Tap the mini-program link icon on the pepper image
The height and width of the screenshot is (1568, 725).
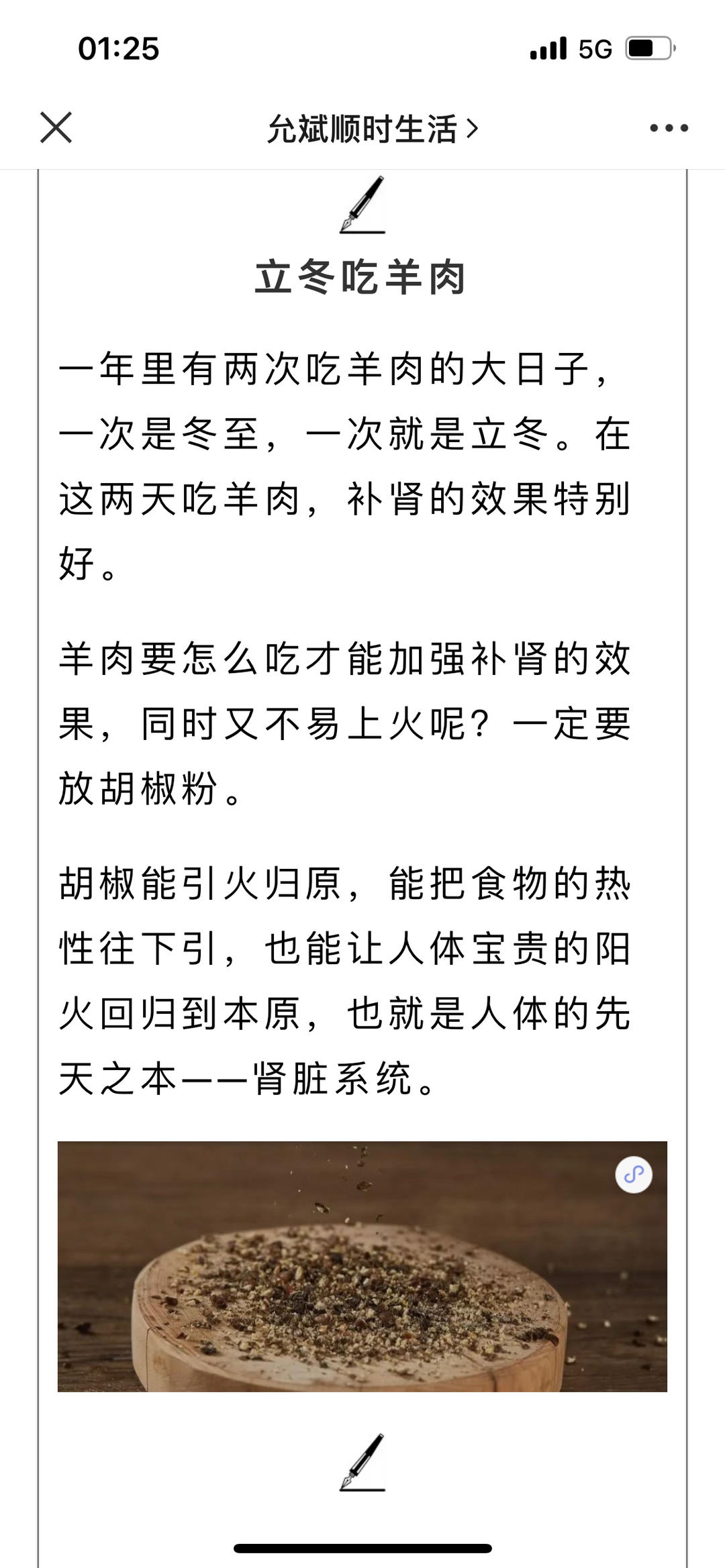[x=634, y=1174]
